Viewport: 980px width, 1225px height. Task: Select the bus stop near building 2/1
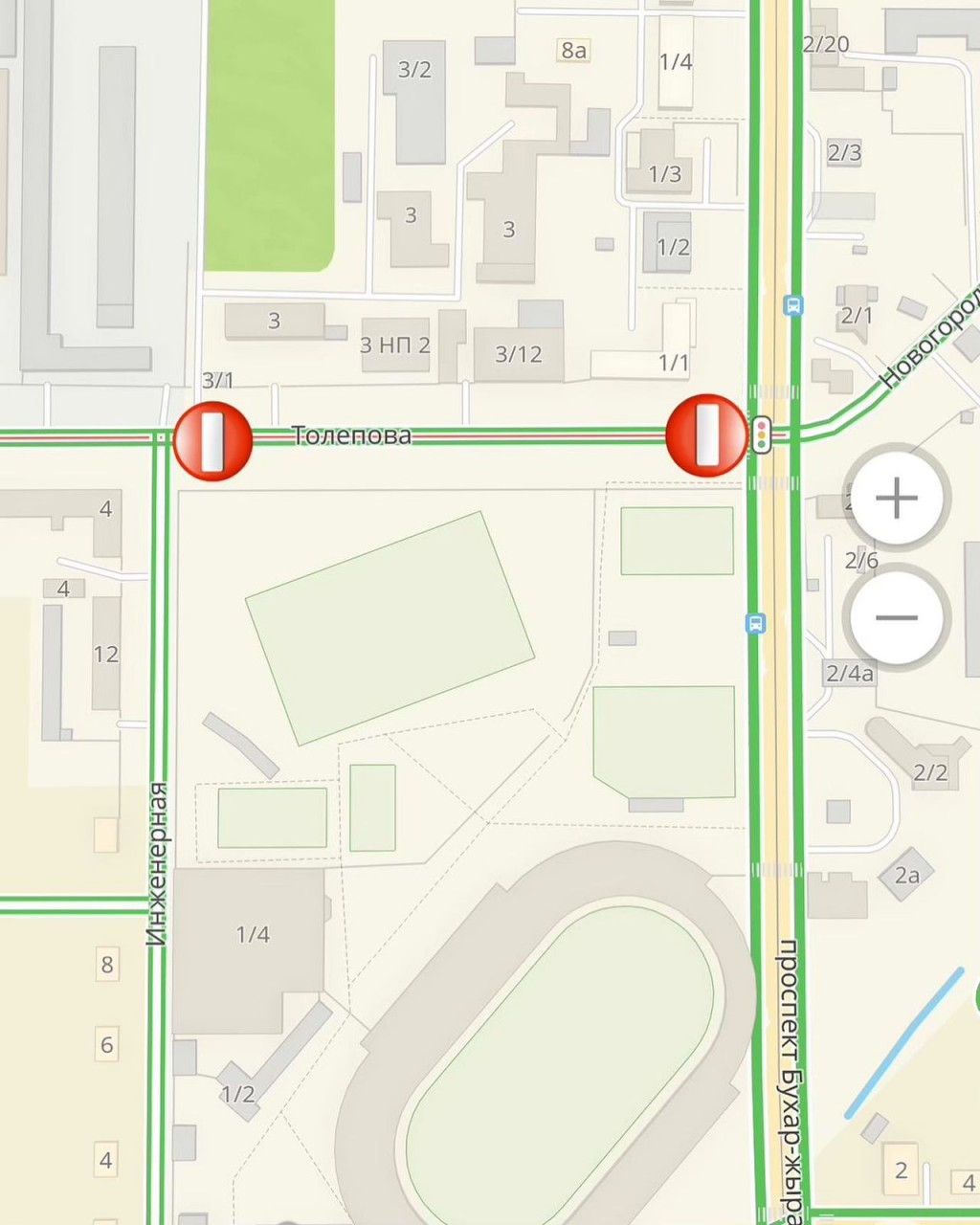point(792,306)
